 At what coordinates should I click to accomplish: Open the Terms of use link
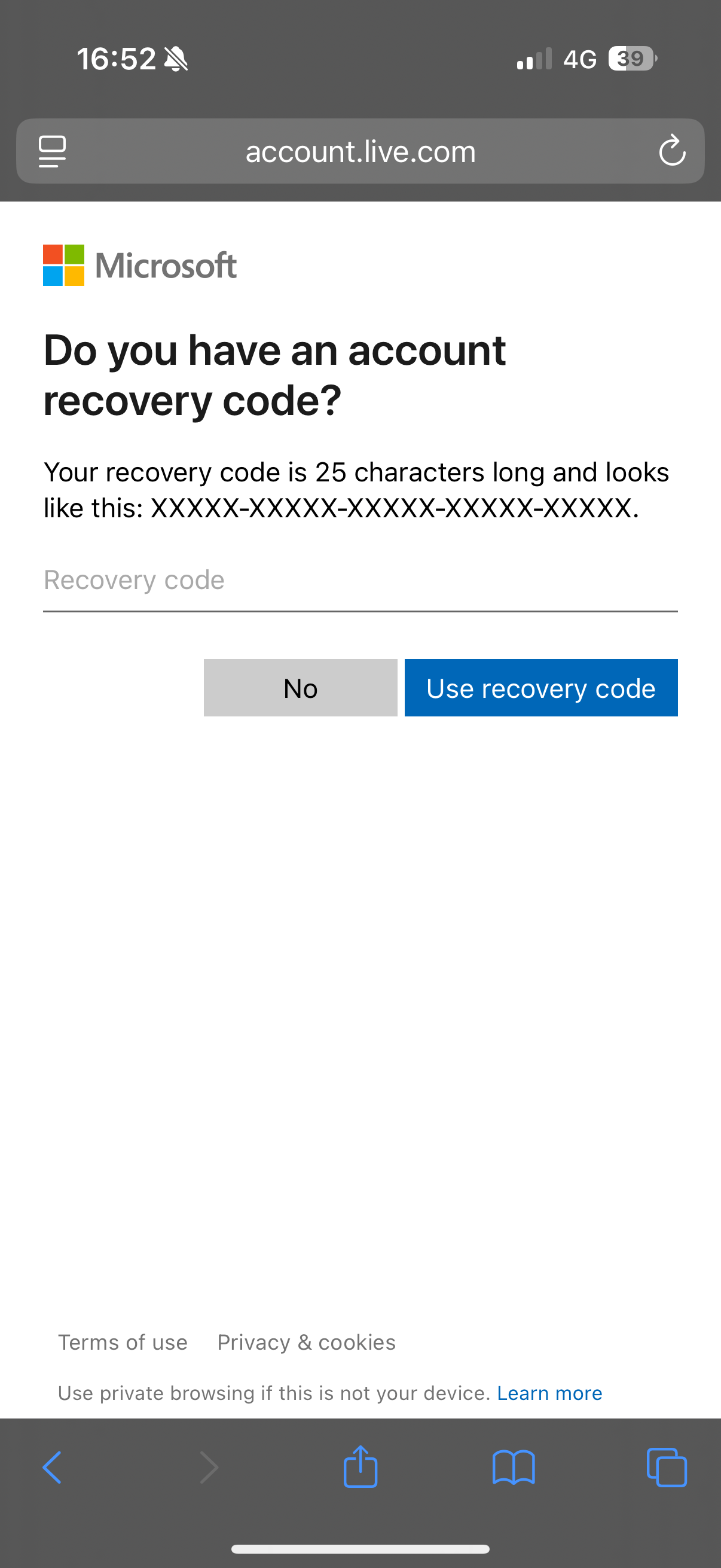[123, 1342]
